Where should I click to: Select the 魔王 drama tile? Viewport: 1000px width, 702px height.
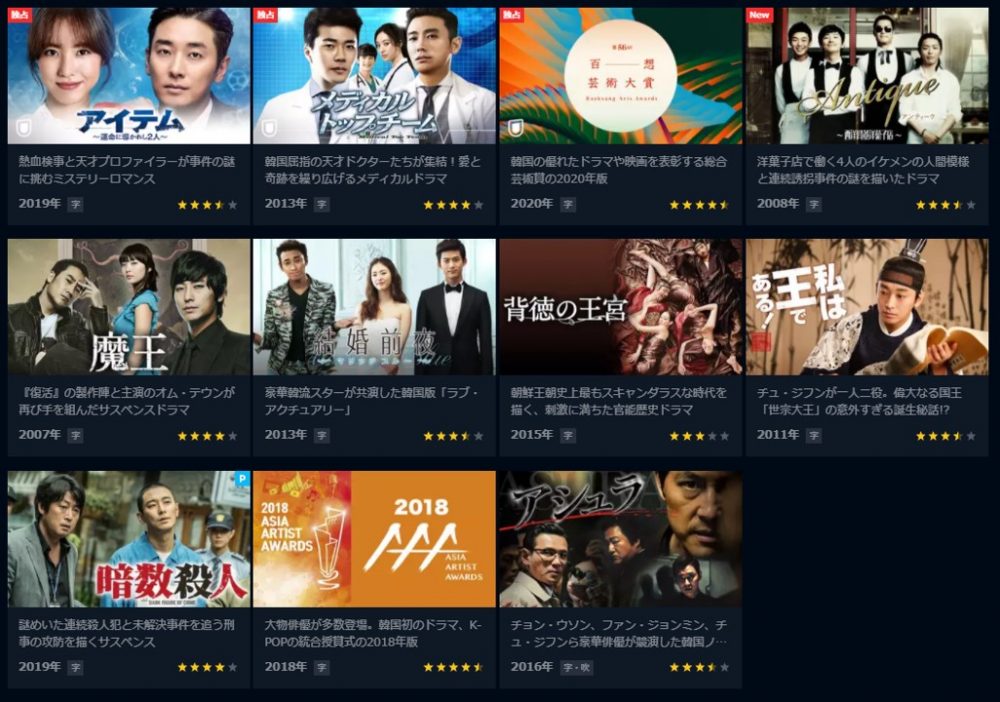click(128, 307)
